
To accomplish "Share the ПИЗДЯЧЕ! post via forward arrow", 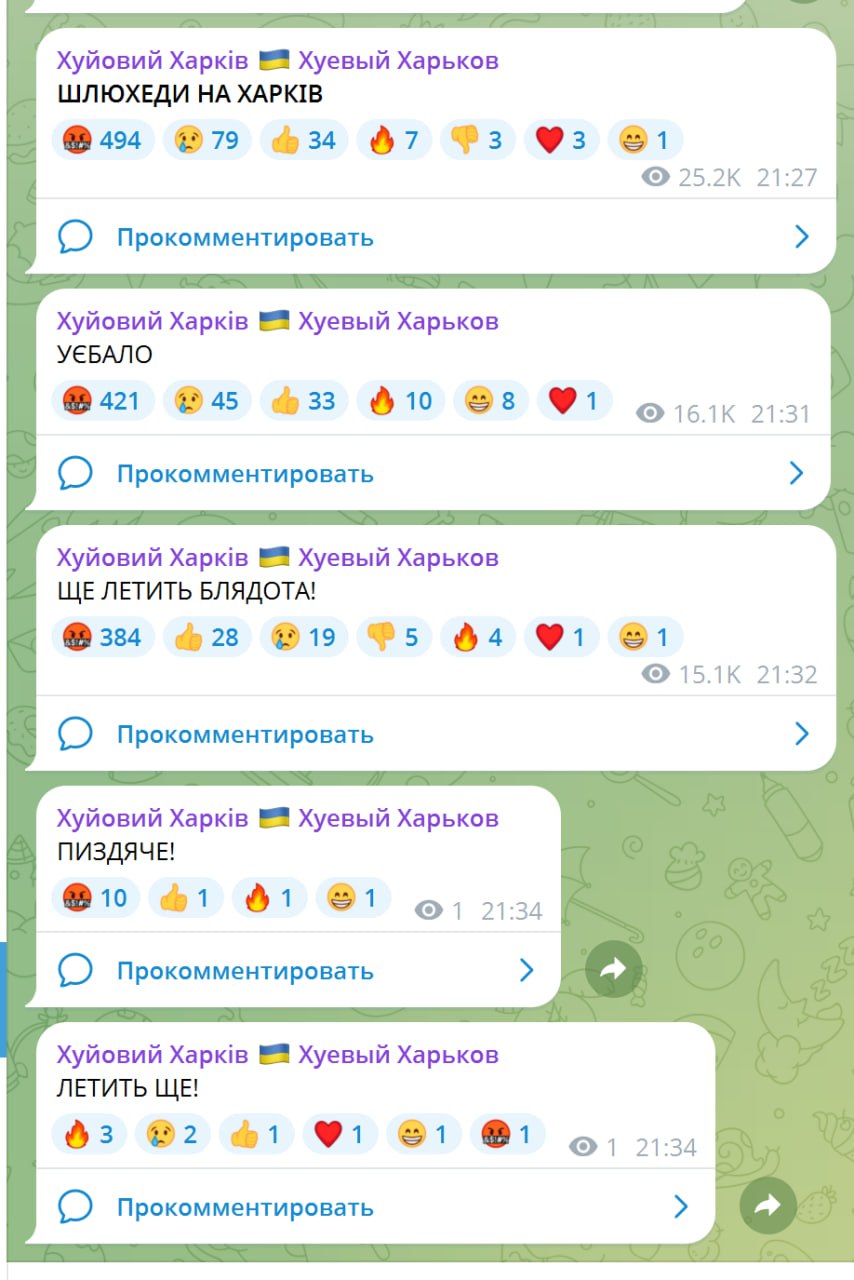I will 613,968.
